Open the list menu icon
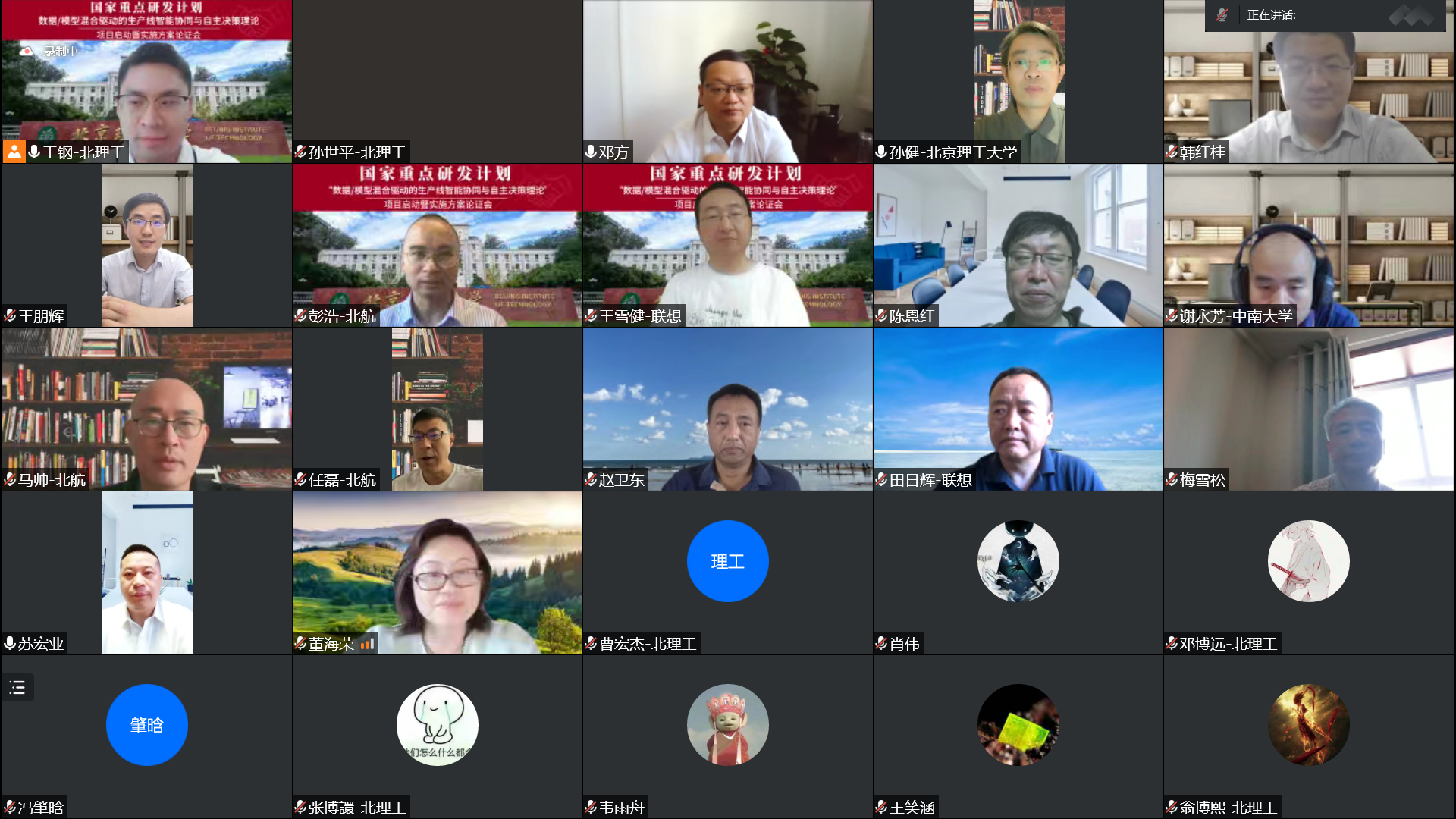1456x819 pixels. coord(17,688)
